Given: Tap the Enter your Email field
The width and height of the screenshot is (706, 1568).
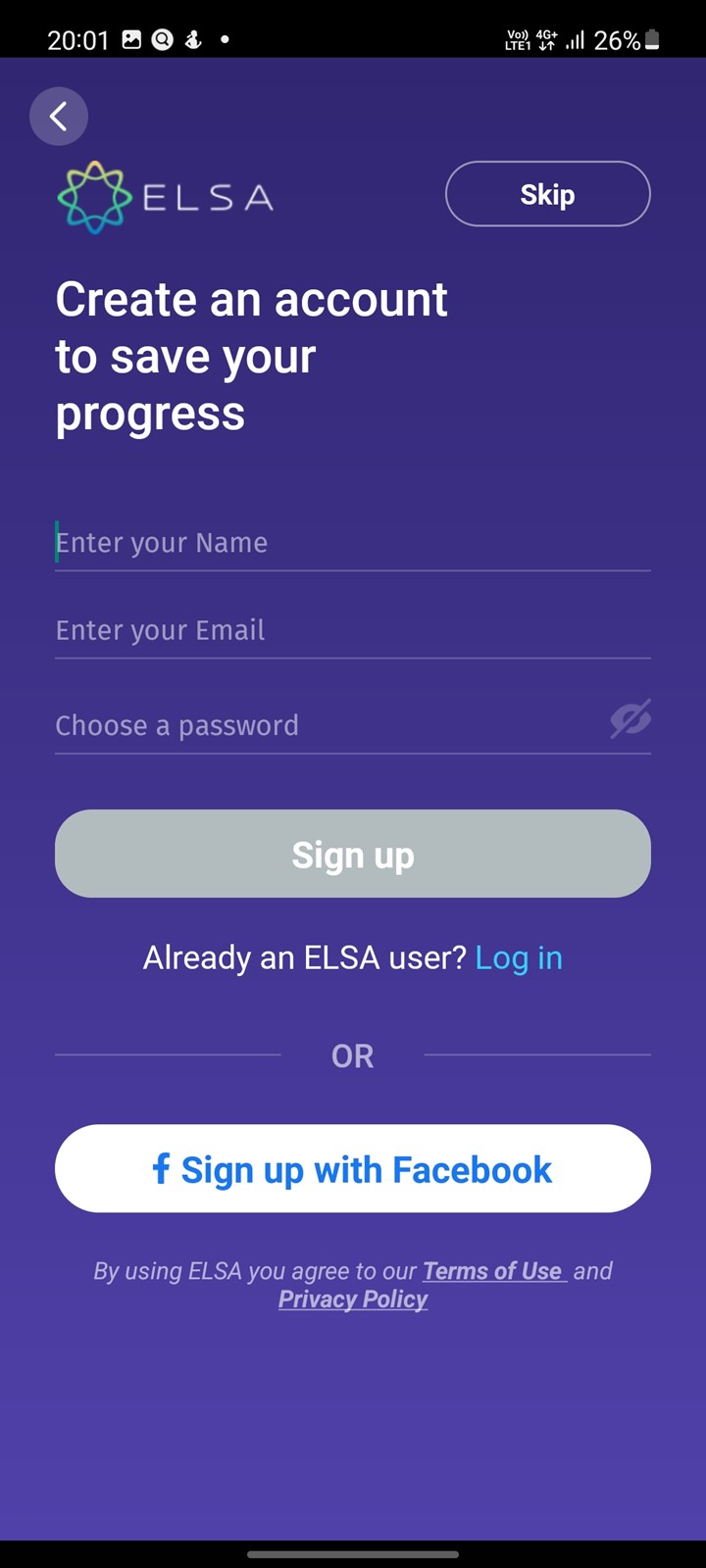Looking at the screenshot, I should coord(353,630).
